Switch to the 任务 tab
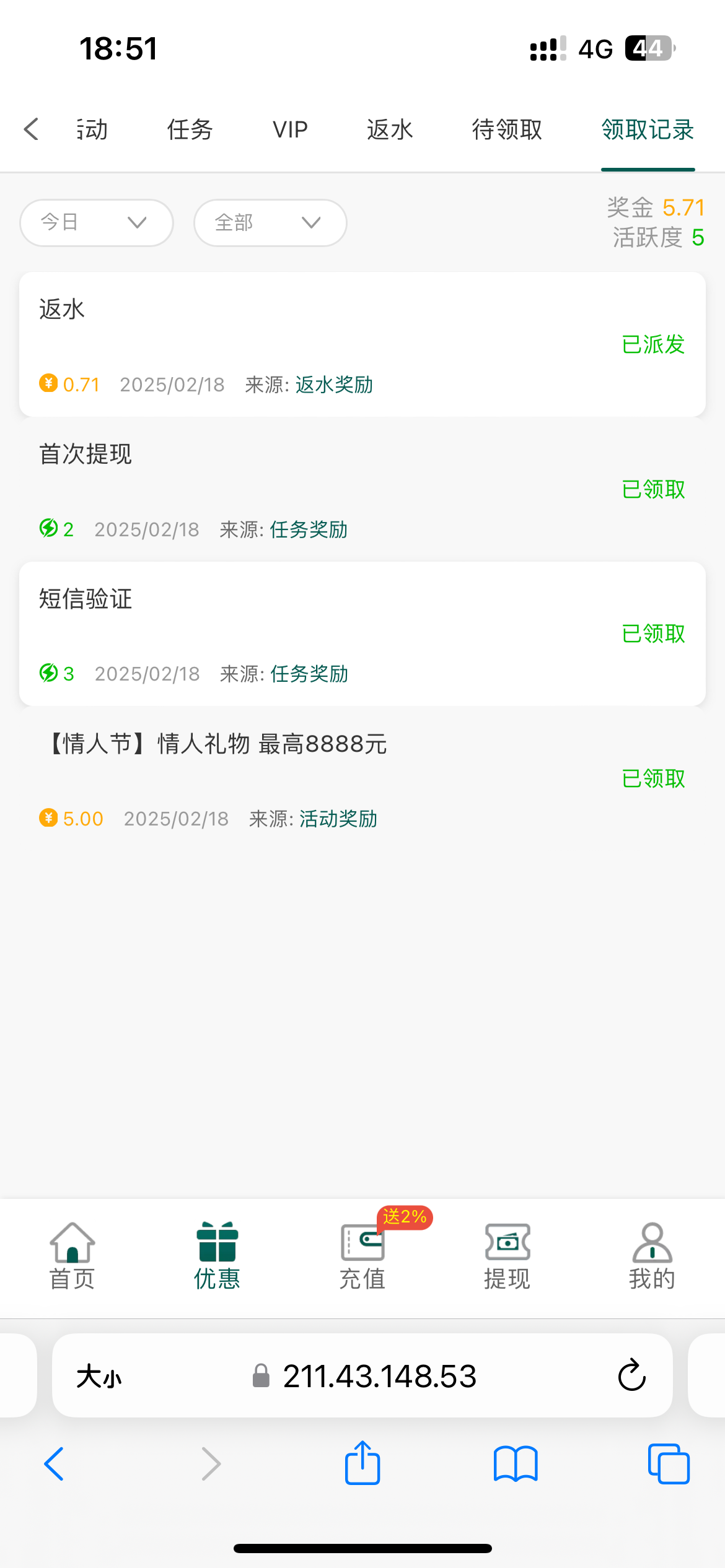Viewport: 725px width, 1568px height. click(x=190, y=130)
